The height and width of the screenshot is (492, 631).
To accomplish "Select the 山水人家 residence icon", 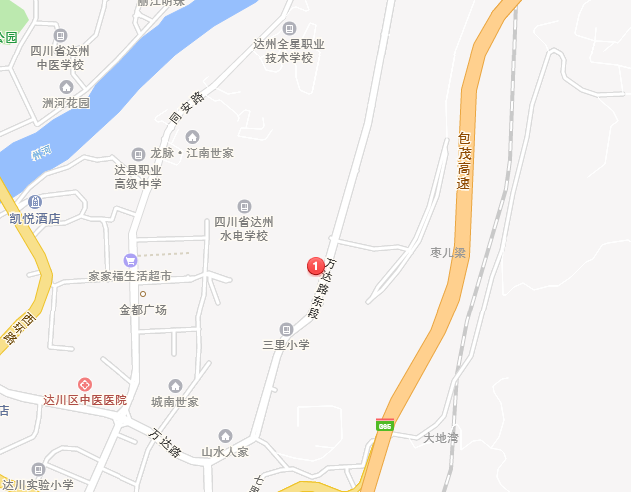I will (225, 435).
